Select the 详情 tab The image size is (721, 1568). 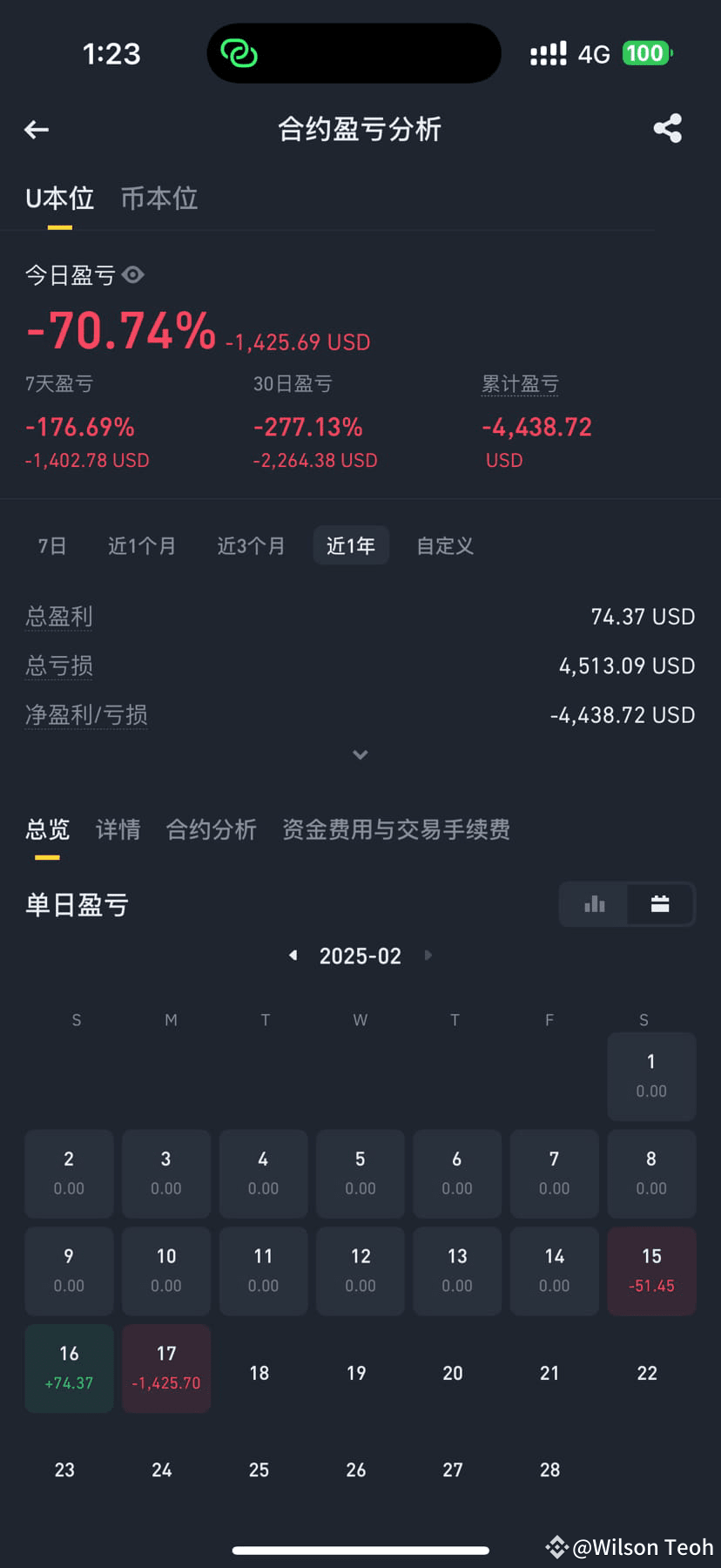118,830
